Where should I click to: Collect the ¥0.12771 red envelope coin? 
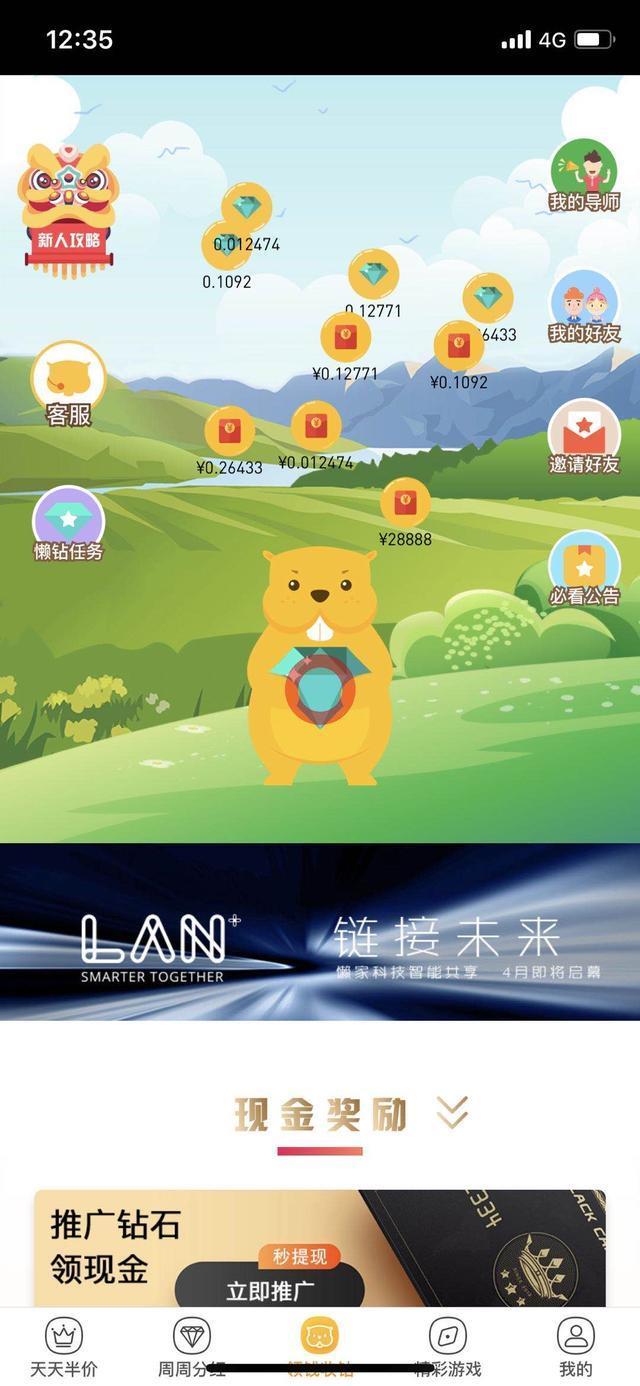pos(345,338)
